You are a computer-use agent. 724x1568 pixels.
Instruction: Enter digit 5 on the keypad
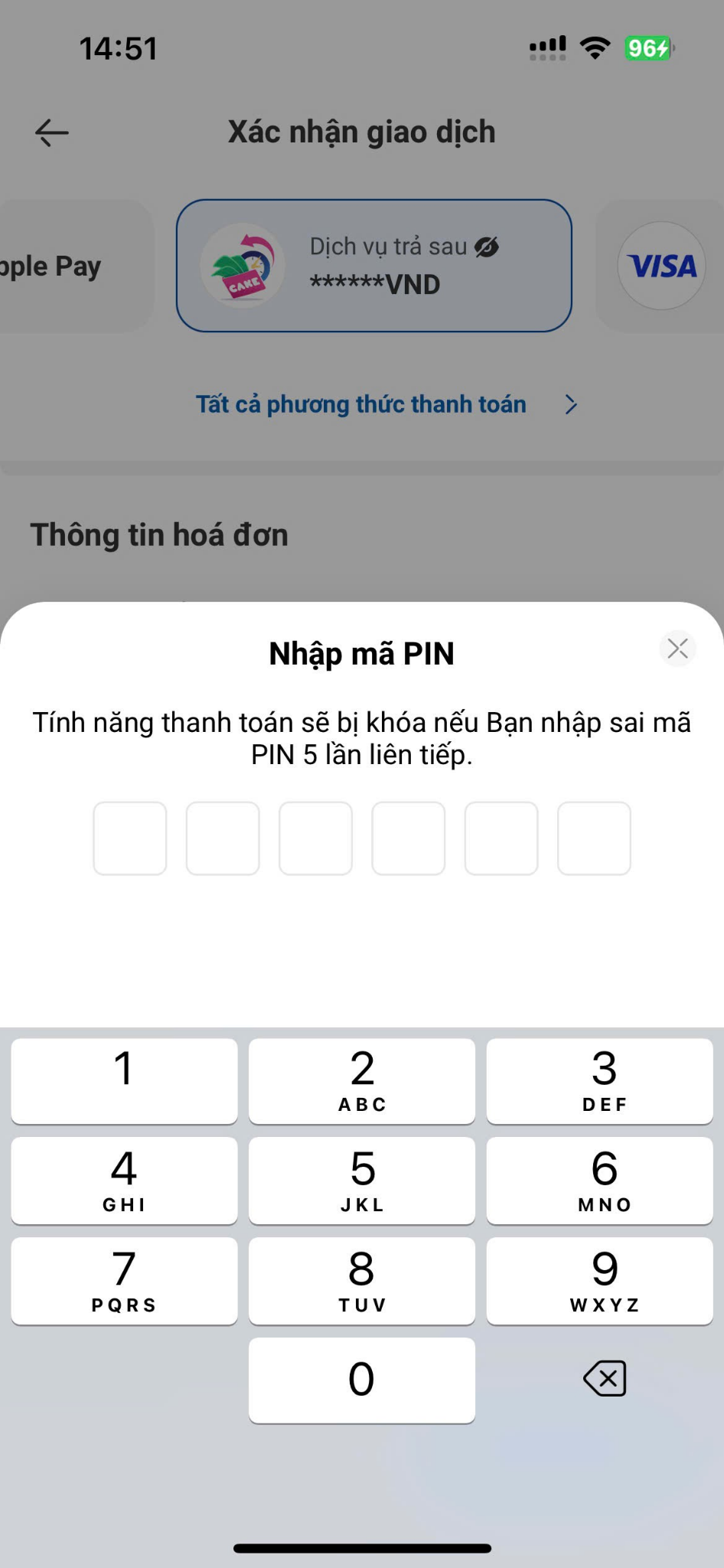[x=362, y=1181]
